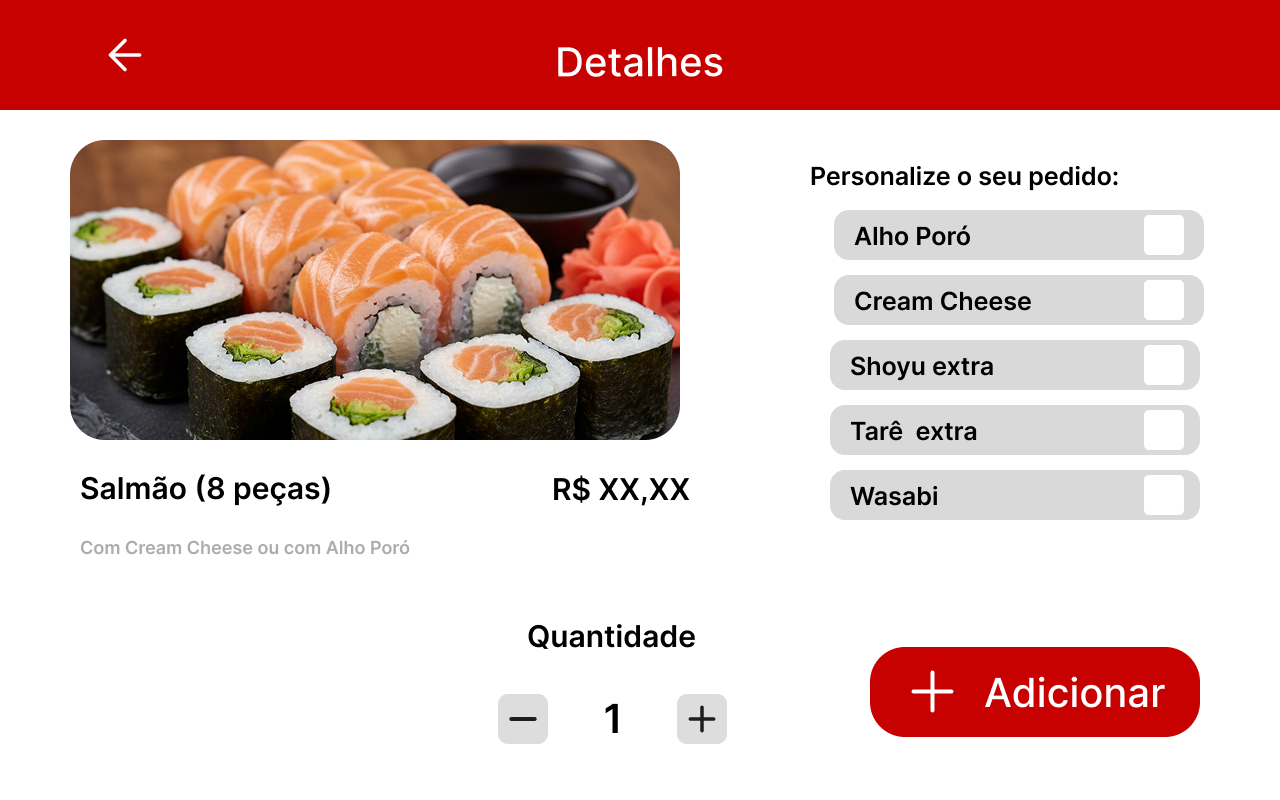Tick the Tarê extra checkbox
The image size is (1280, 800).
click(x=1163, y=430)
